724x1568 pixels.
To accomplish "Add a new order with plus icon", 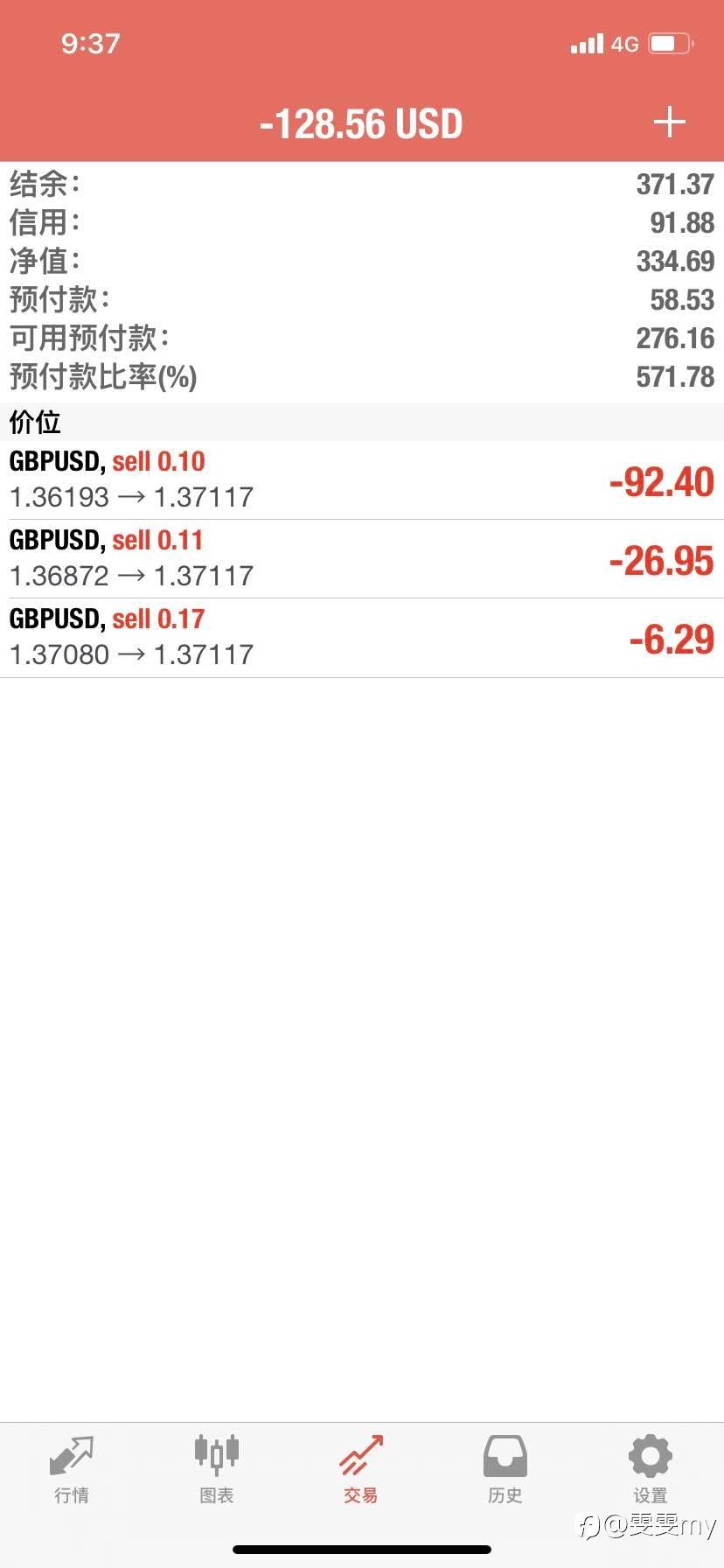I will coord(669,122).
